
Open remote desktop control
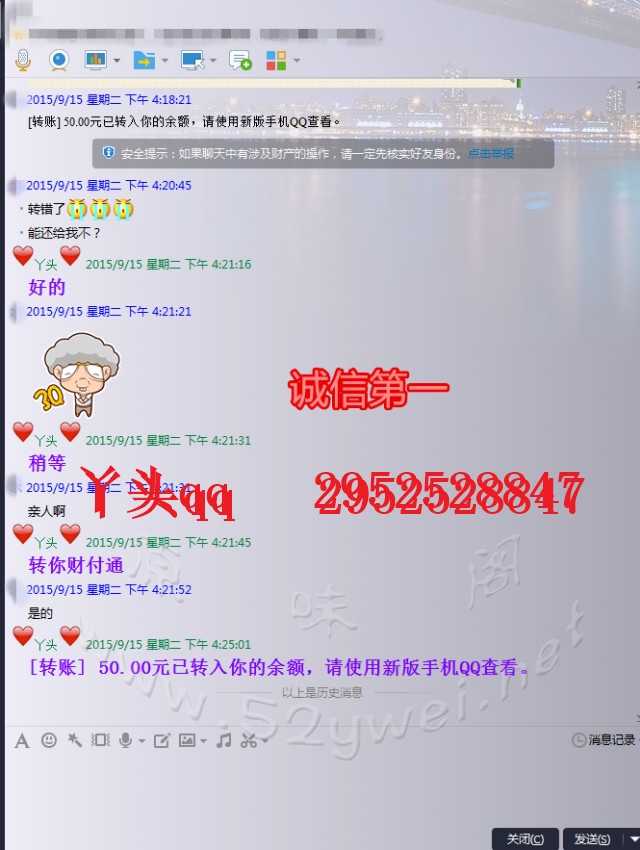[x=192, y=60]
